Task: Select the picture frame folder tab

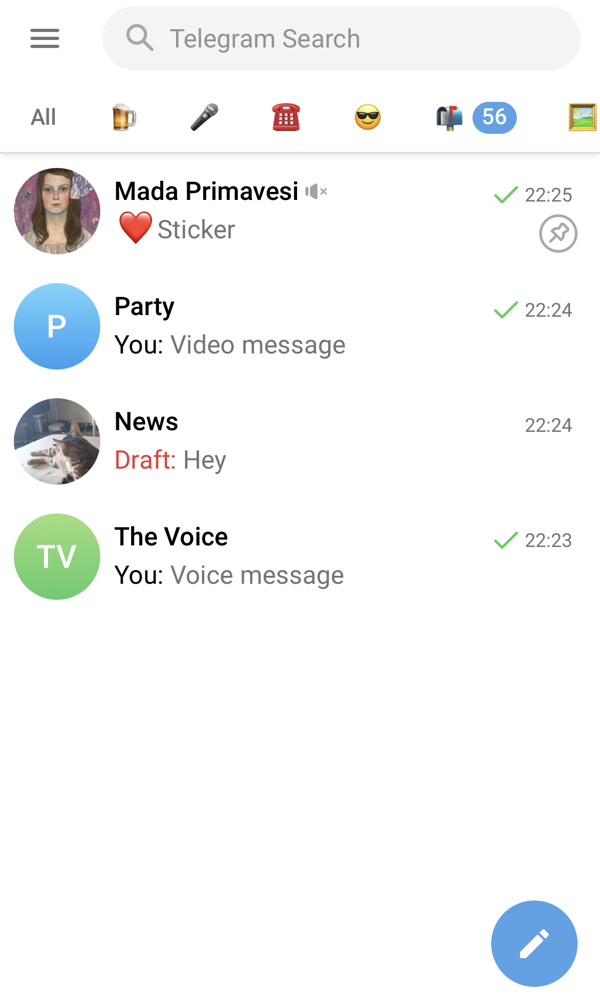Action: pyautogui.click(x=582, y=117)
